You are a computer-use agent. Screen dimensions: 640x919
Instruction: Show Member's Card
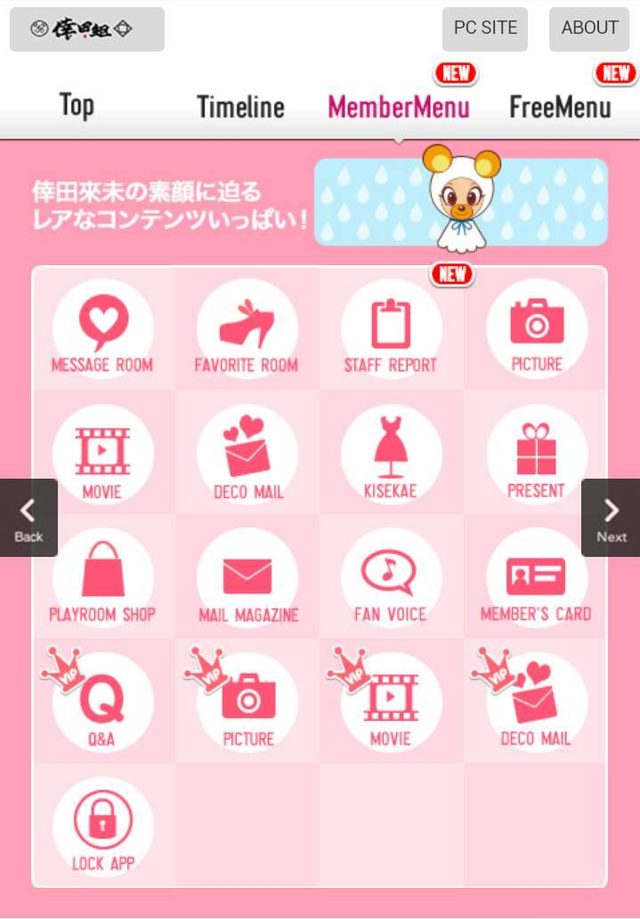coord(536,579)
